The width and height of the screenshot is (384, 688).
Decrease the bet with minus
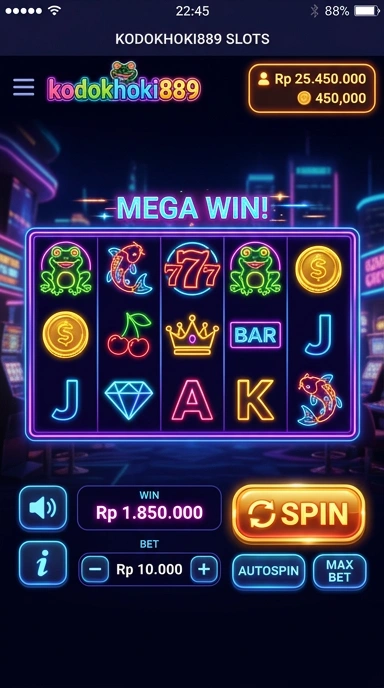click(x=95, y=569)
